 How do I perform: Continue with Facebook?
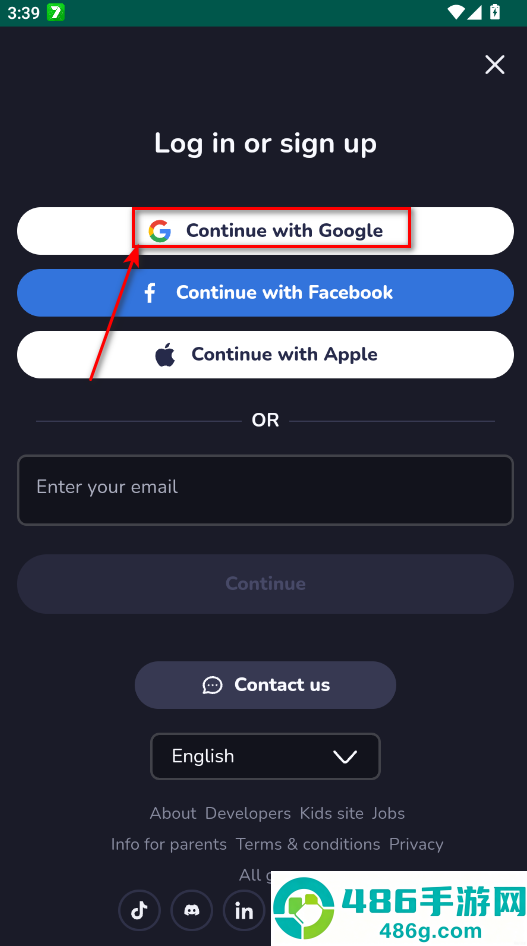[x=265, y=293]
